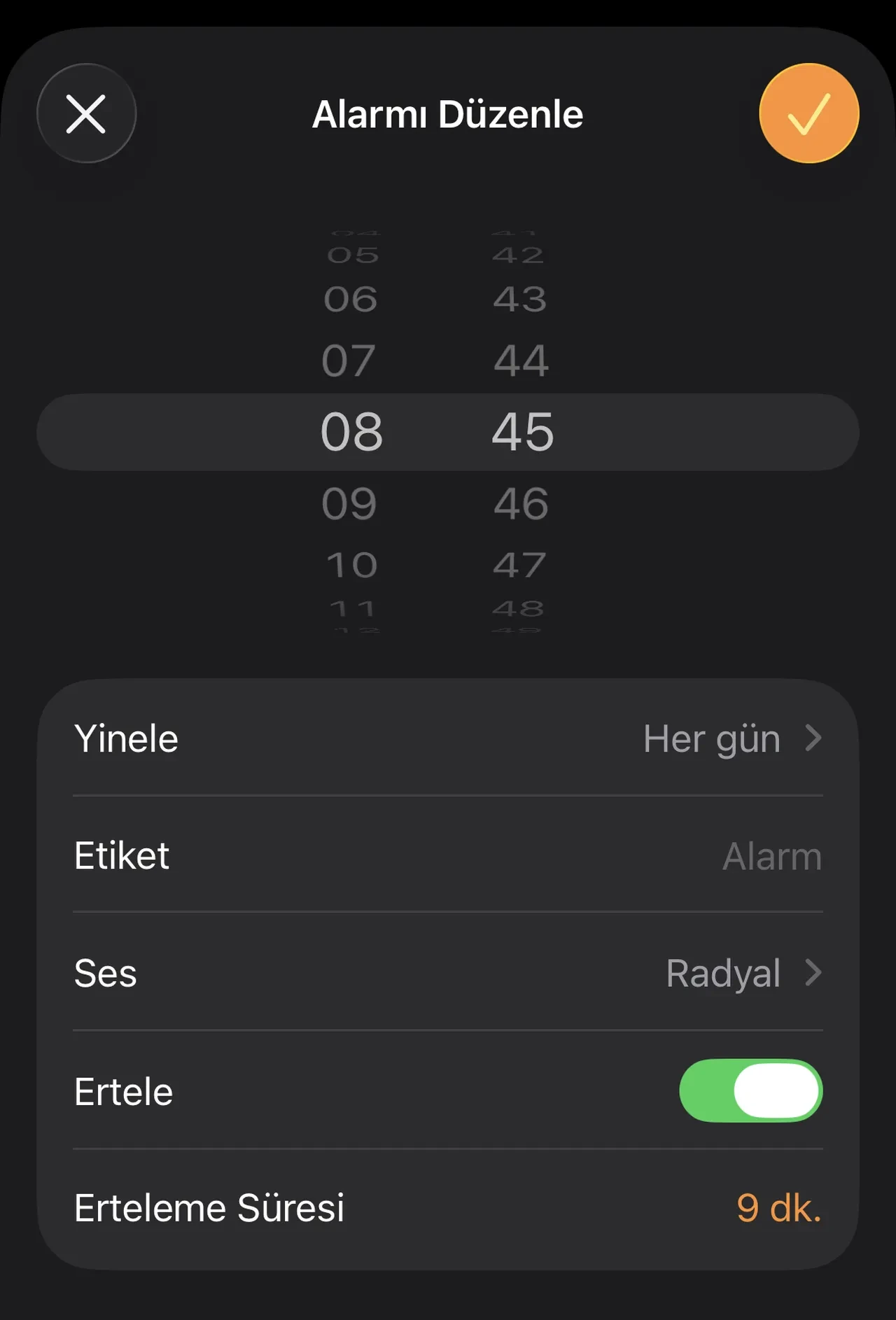Open the Ses sound selection
Image resolution: width=896 pixels, height=1320 pixels.
tap(448, 973)
